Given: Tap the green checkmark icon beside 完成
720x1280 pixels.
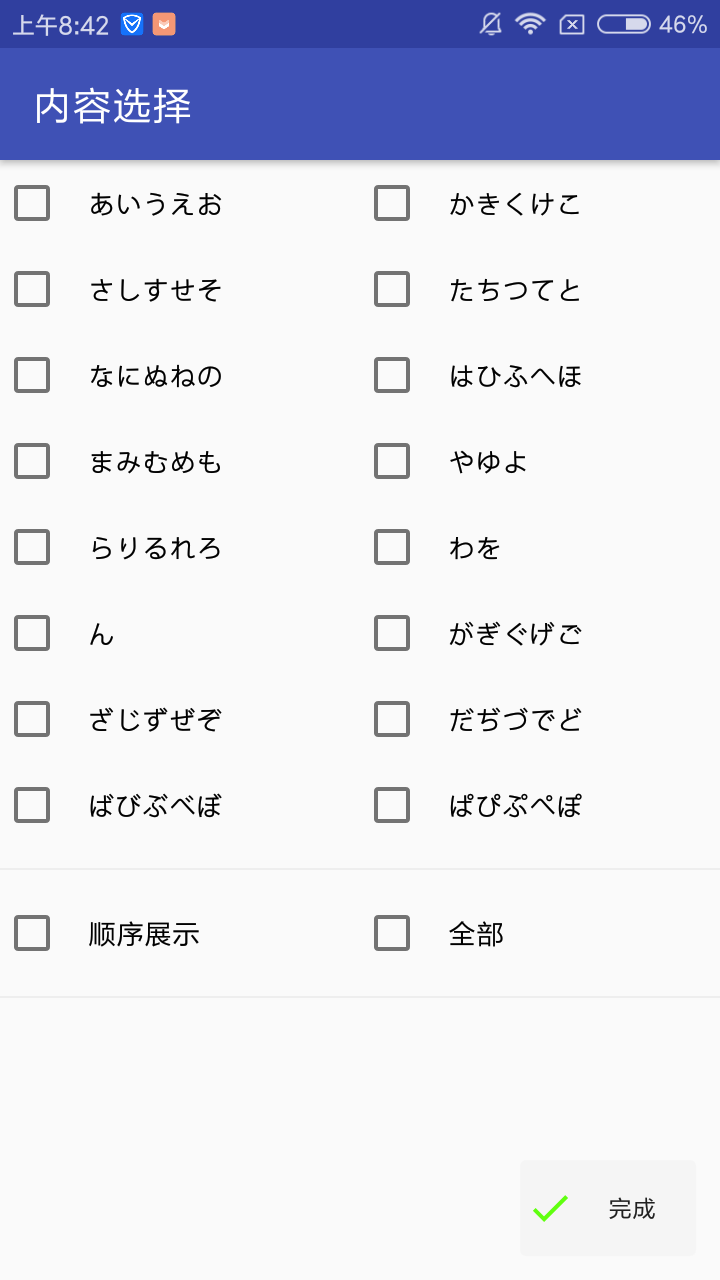Looking at the screenshot, I should coord(549,1210).
